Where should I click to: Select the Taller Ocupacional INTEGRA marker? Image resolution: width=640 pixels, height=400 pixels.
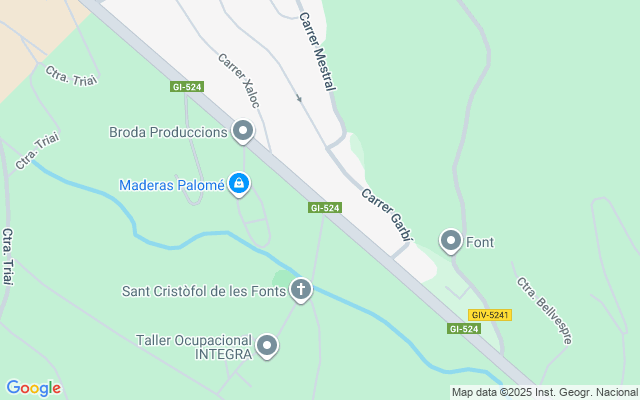[267, 346]
